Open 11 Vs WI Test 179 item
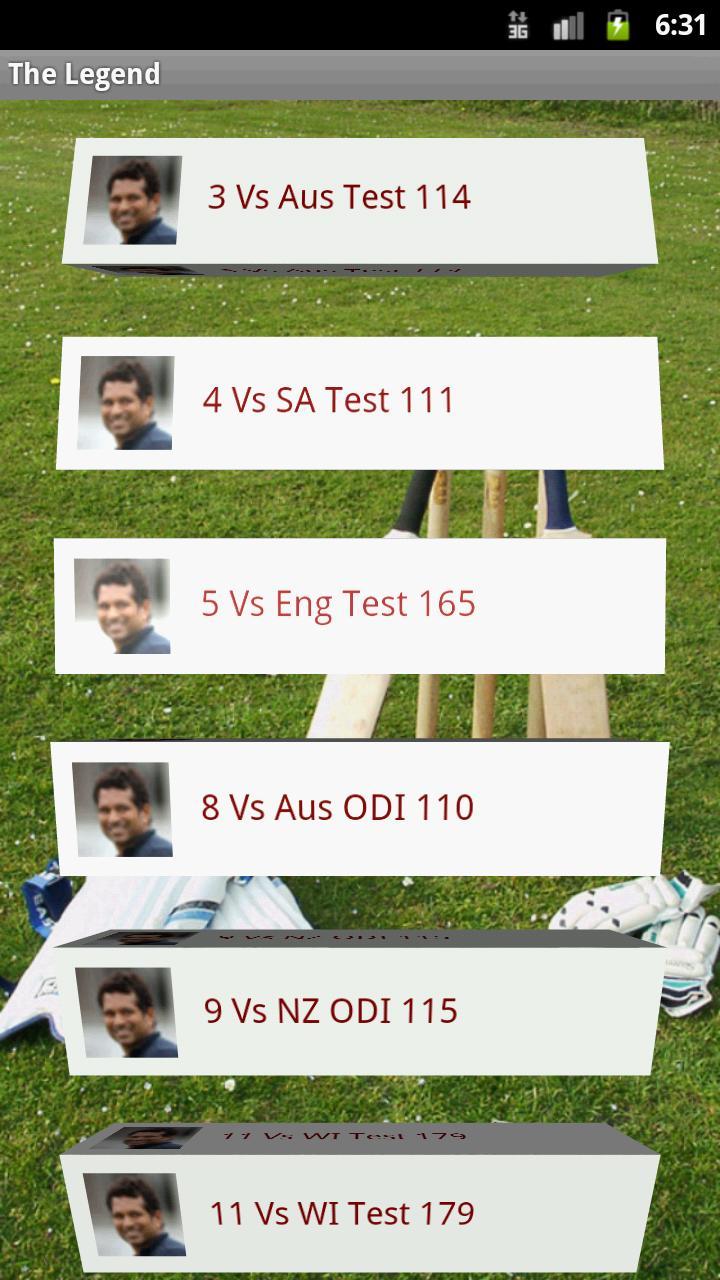Image resolution: width=720 pixels, height=1280 pixels. click(360, 1213)
